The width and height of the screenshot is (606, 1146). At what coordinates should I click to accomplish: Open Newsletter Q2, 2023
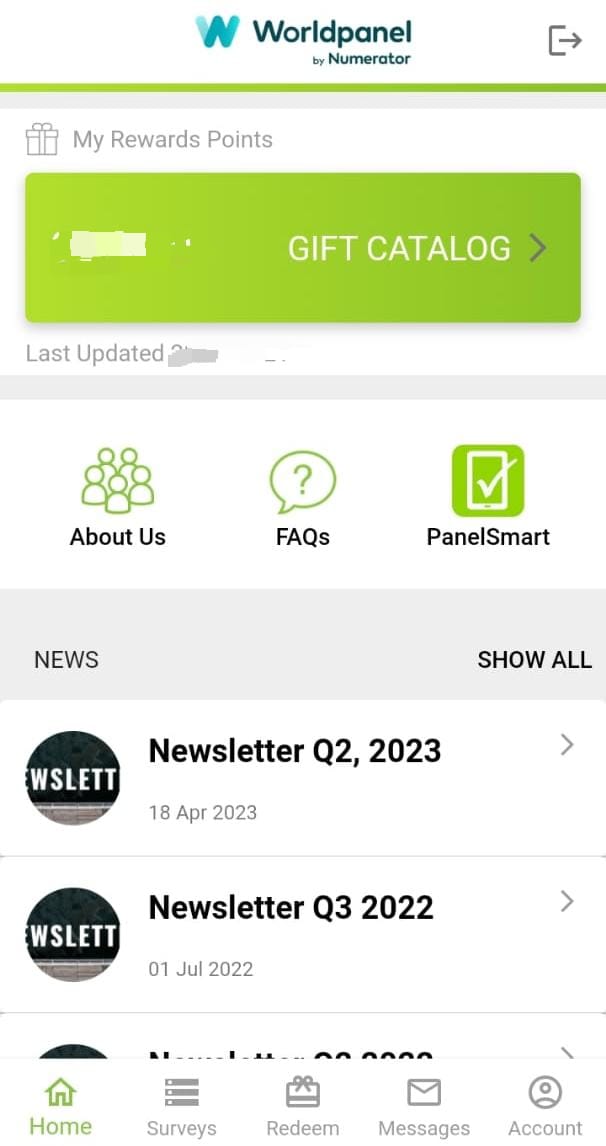[302, 778]
